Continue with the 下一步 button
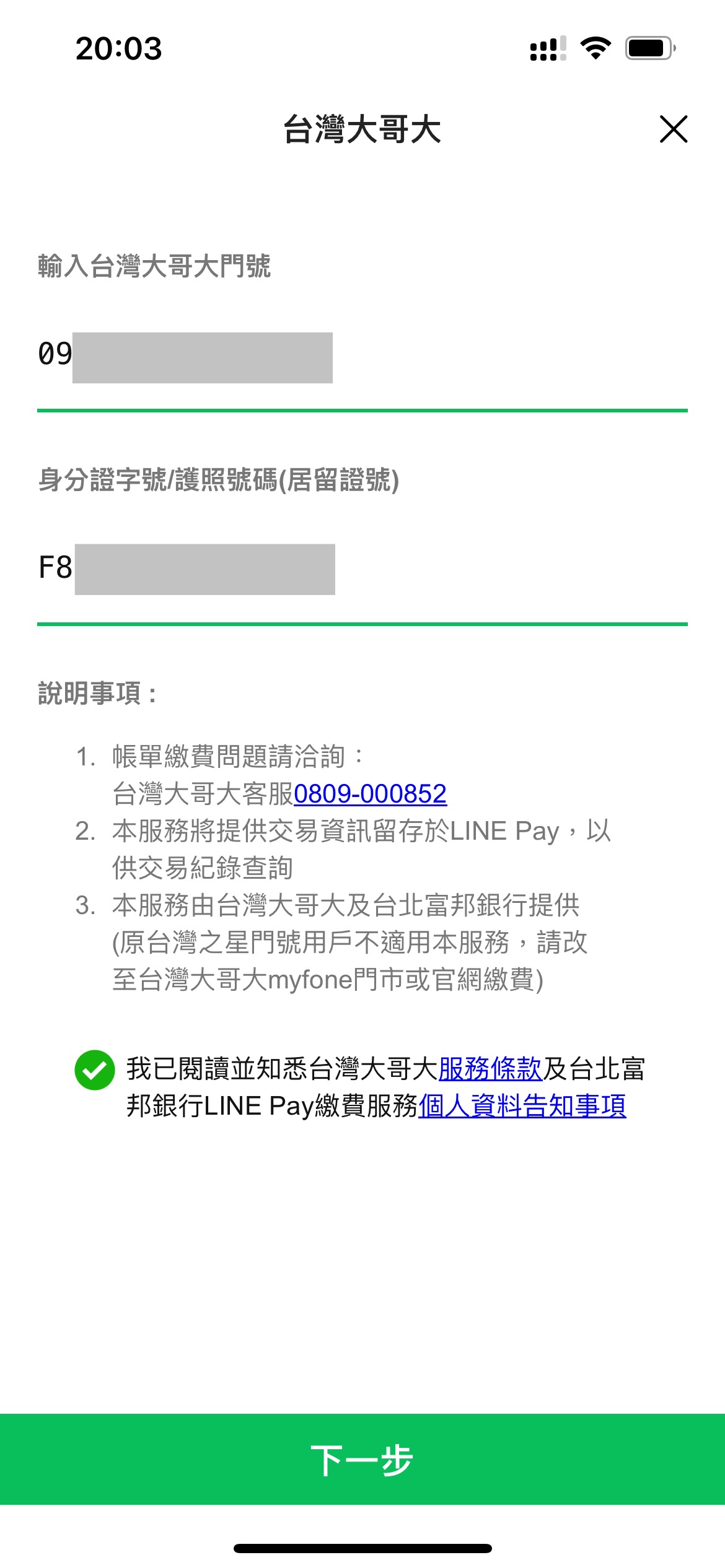The width and height of the screenshot is (725, 1568). pyautogui.click(x=362, y=1460)
